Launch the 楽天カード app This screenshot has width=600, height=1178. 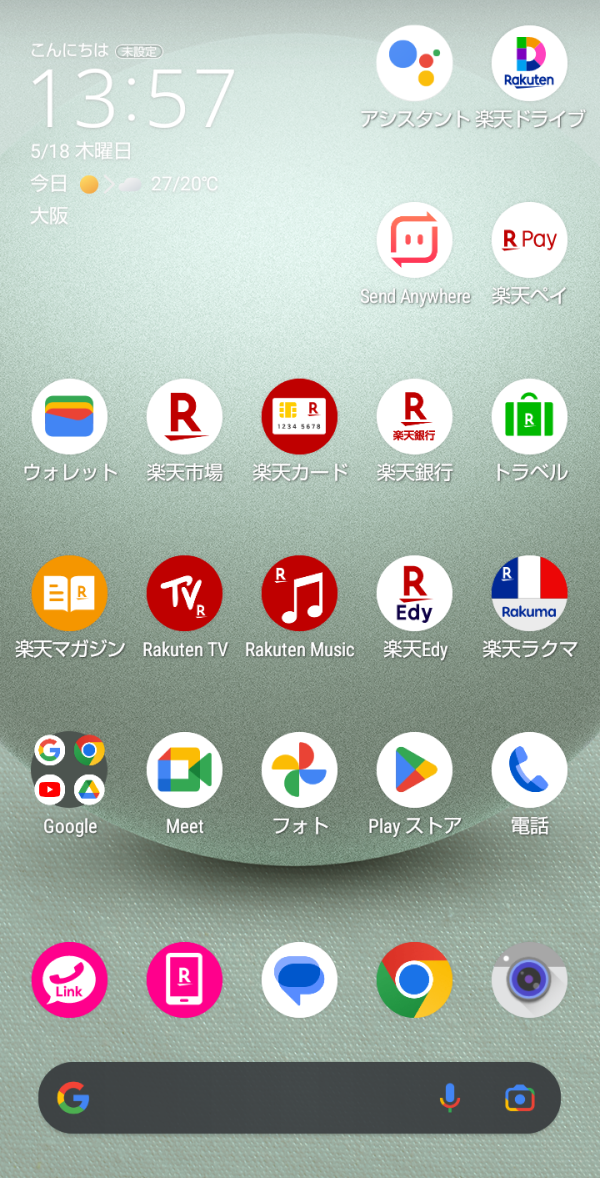pyautogui.click(x=299, y=416)
